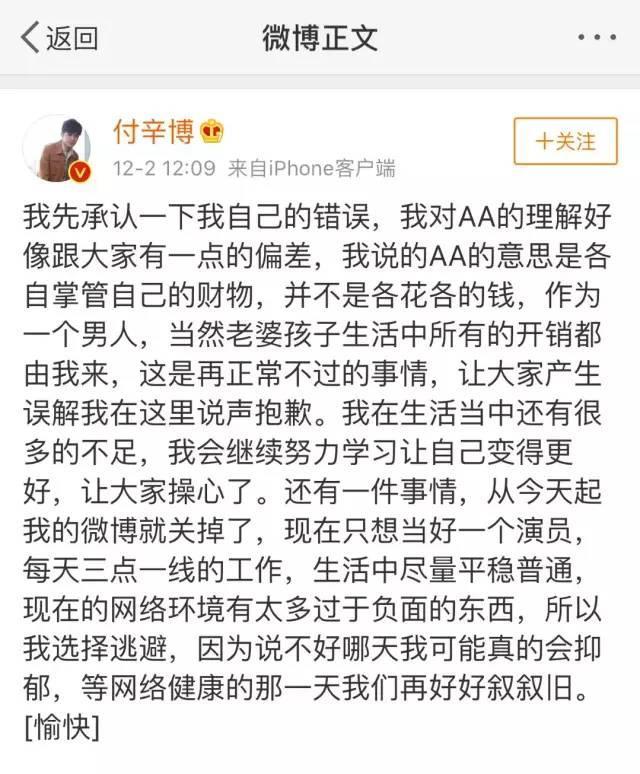Screen dimensions: 640x774
Task: Open the 付辛博 username link
Action: [154, 131]
